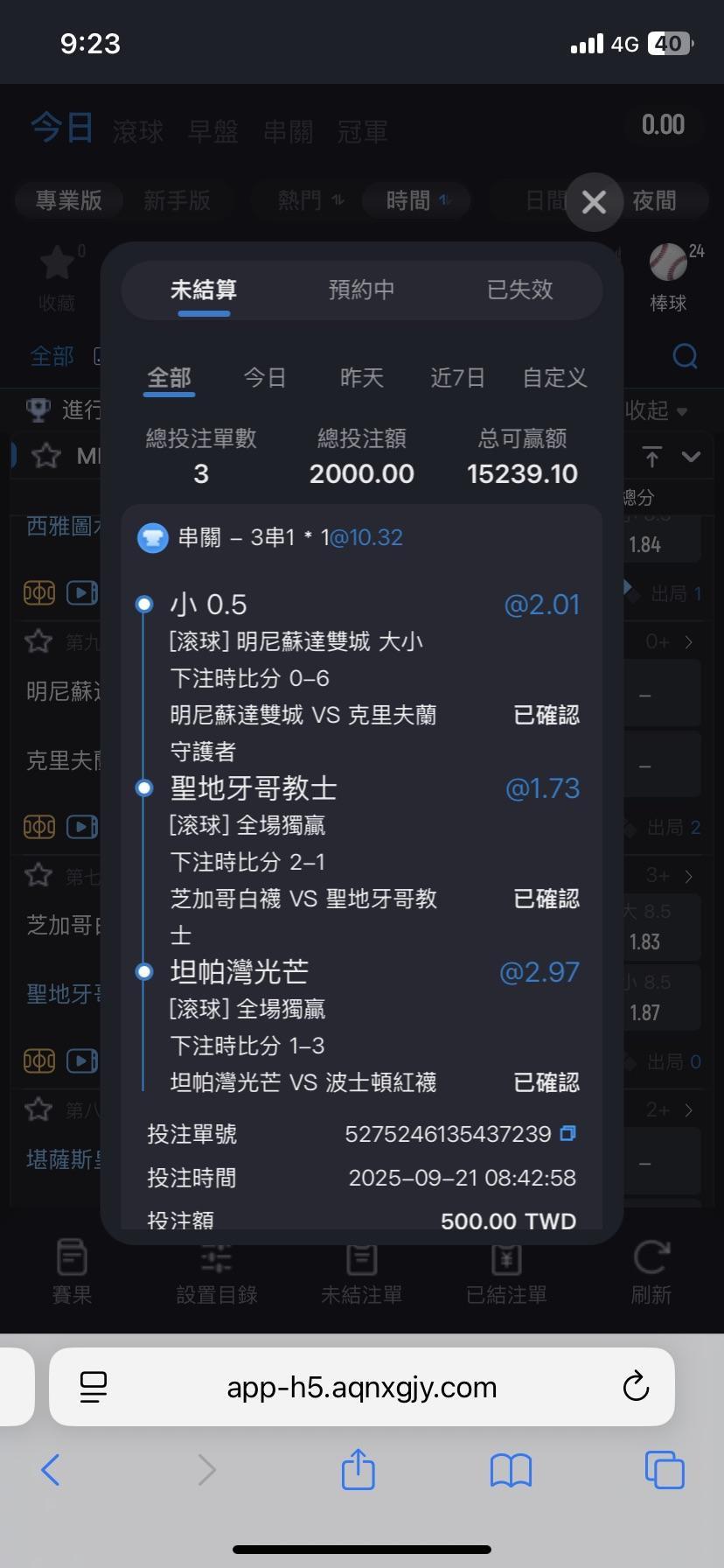Select the 未結算 tab
This screenshot has height=1568, width=724.
tap(204, 290)
